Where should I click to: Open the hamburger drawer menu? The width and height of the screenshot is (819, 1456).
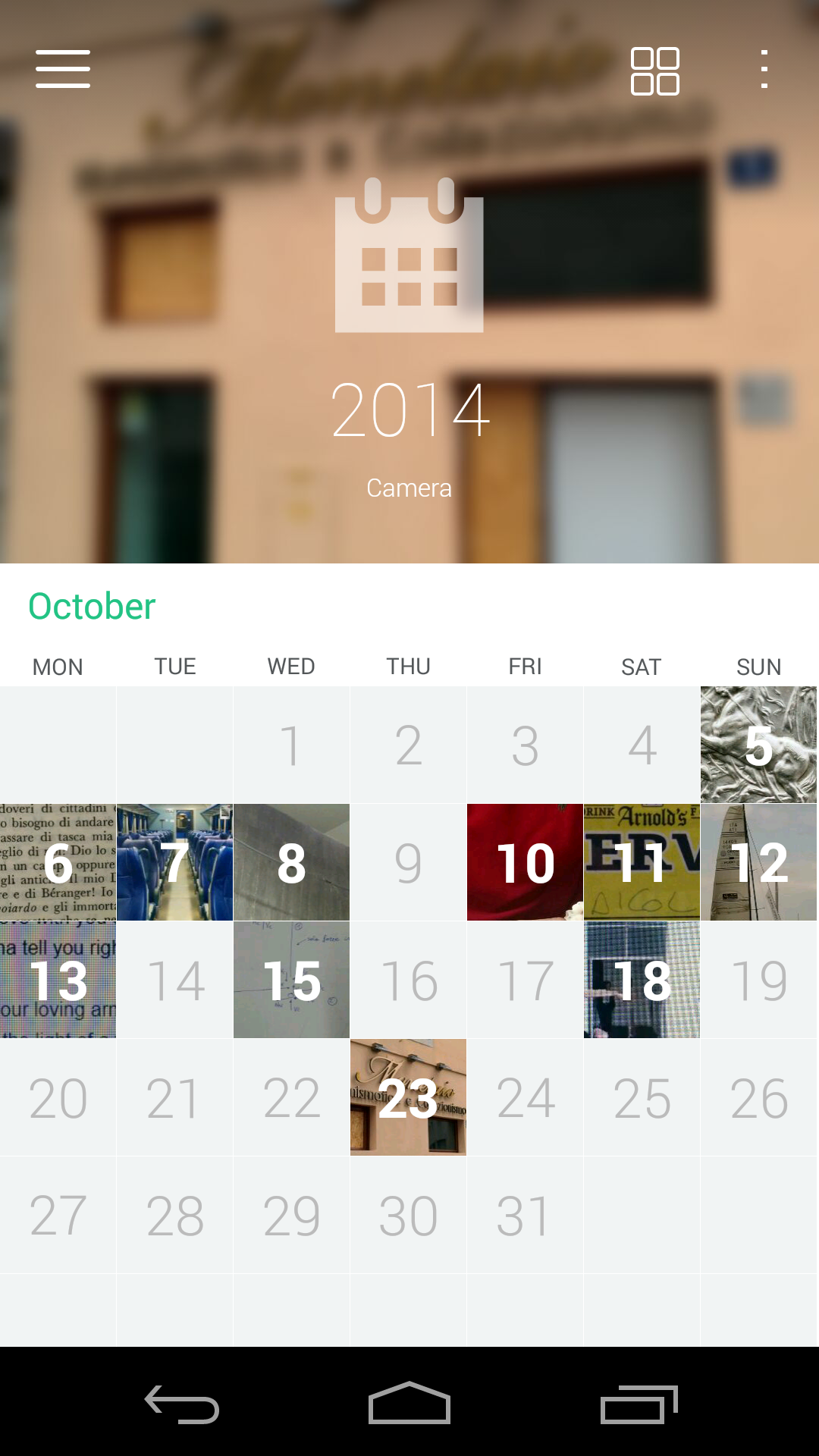coord(63,69)
